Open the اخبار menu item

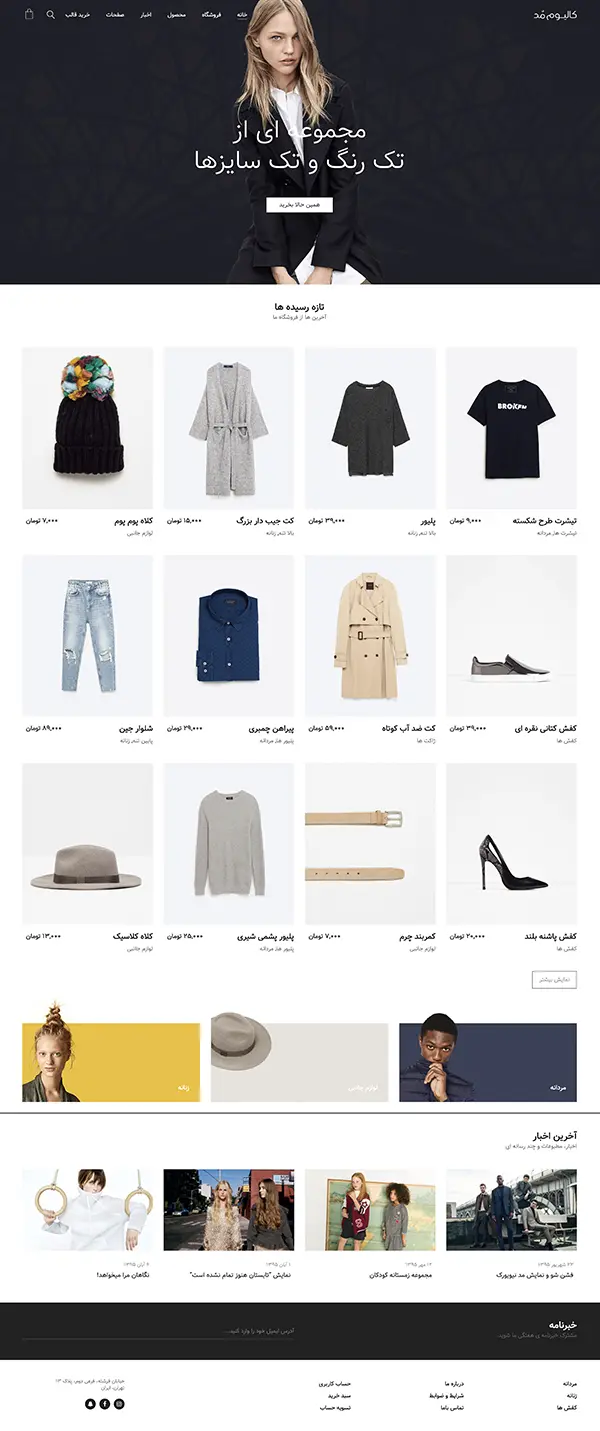146,15
